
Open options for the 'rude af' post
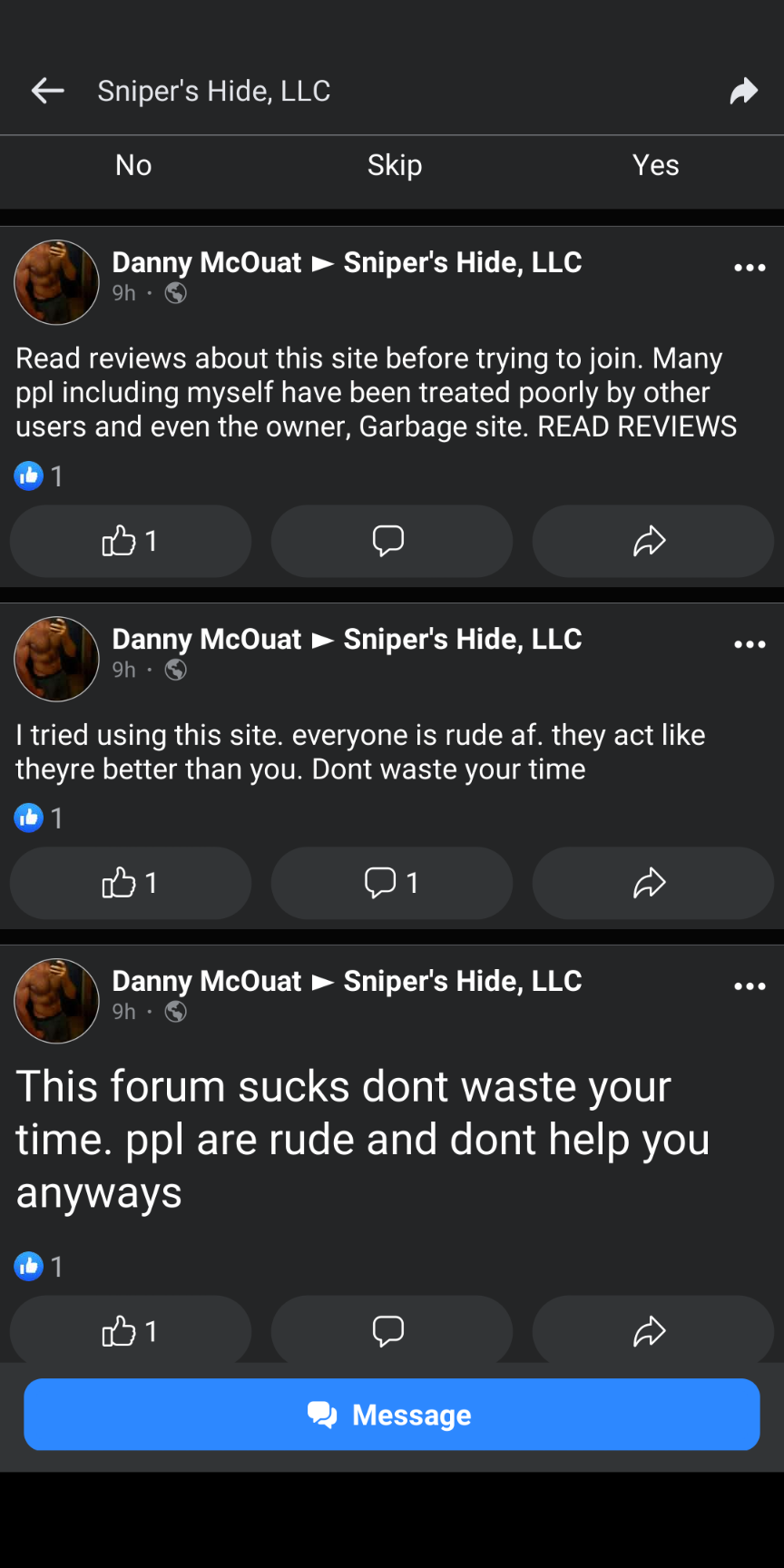[750, 644]
